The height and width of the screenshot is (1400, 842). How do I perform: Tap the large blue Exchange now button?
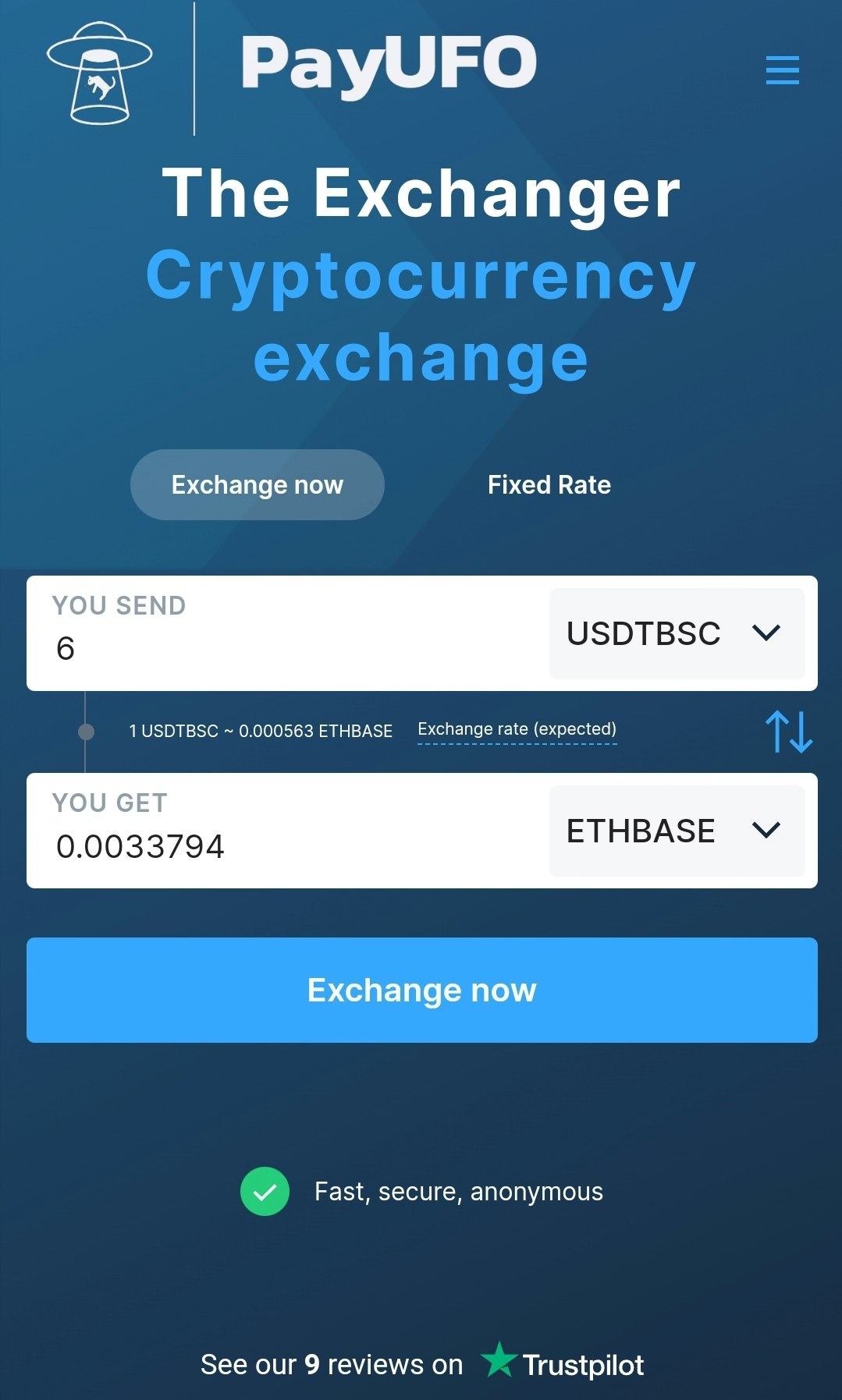point(421,990)
